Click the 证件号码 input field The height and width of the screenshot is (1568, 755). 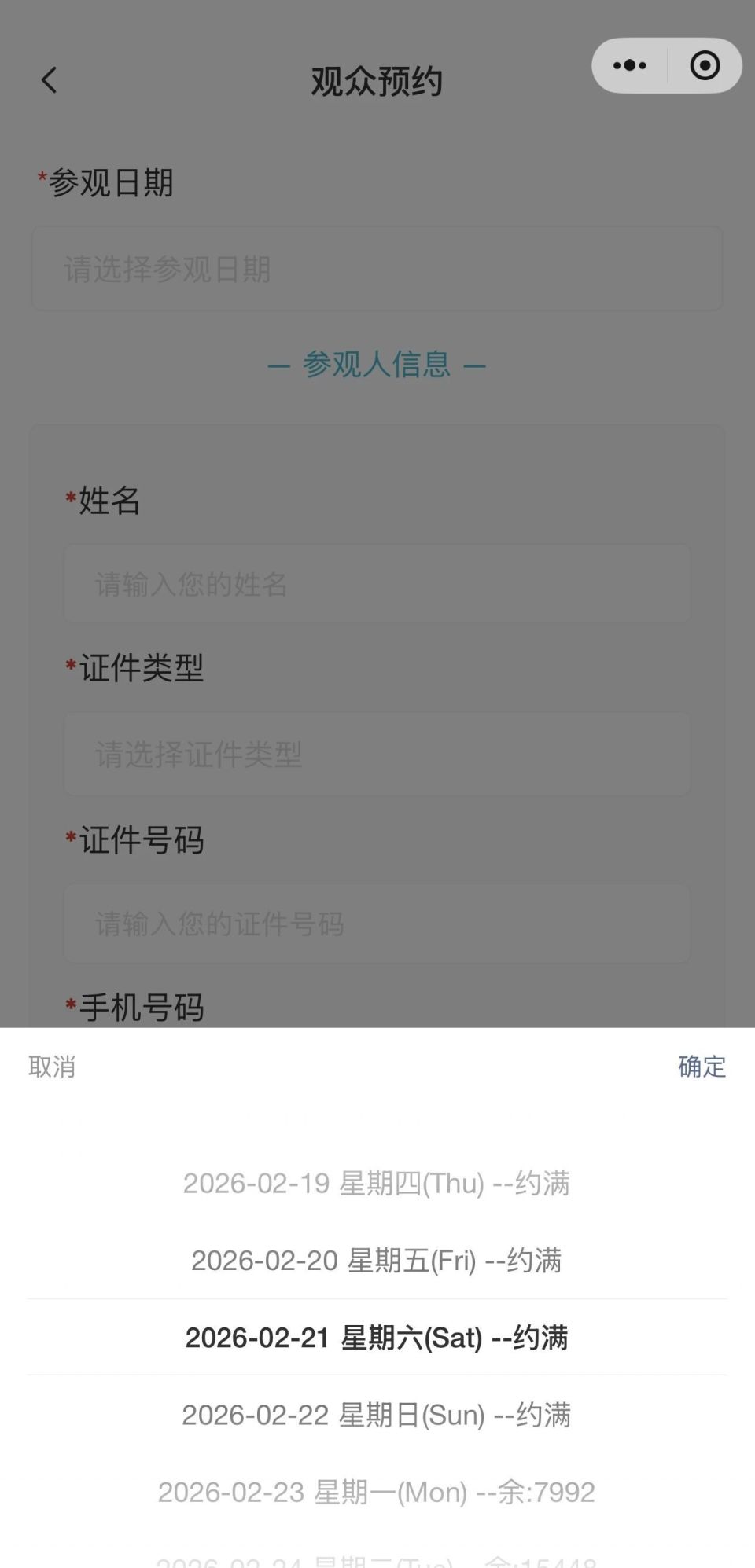click(x=376, y=924)
